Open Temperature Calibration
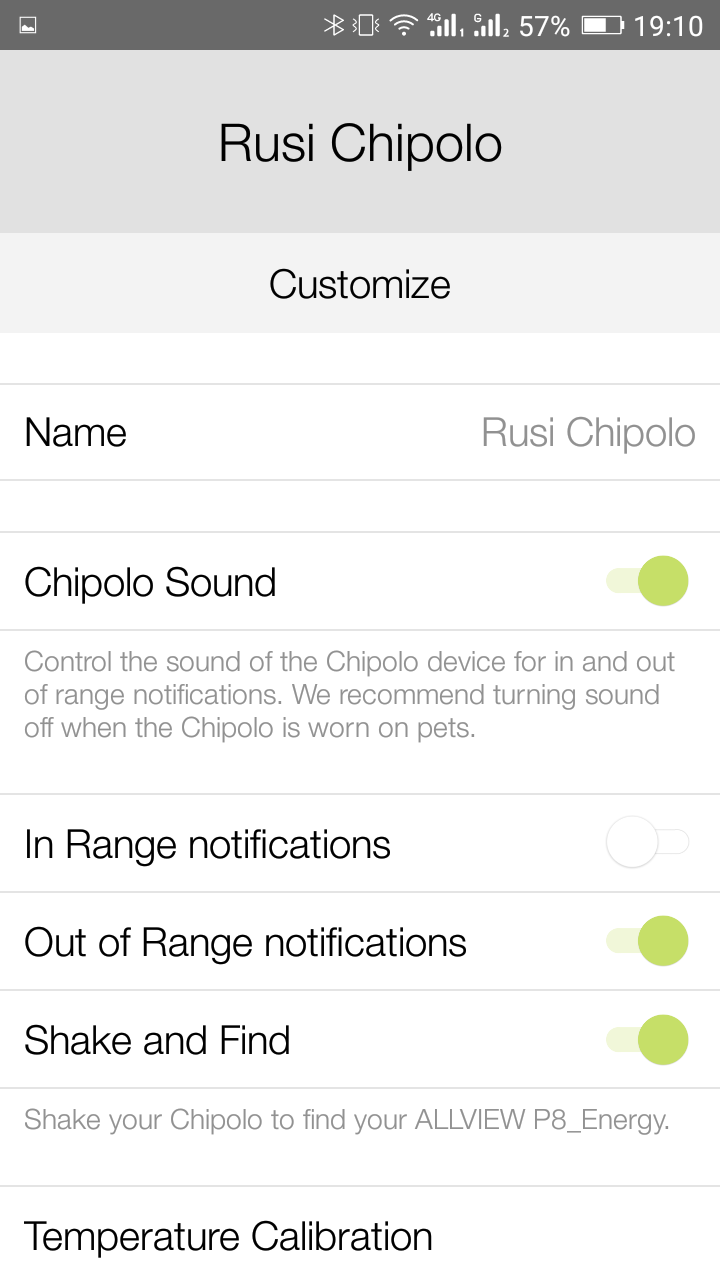 click(360, 1235)
